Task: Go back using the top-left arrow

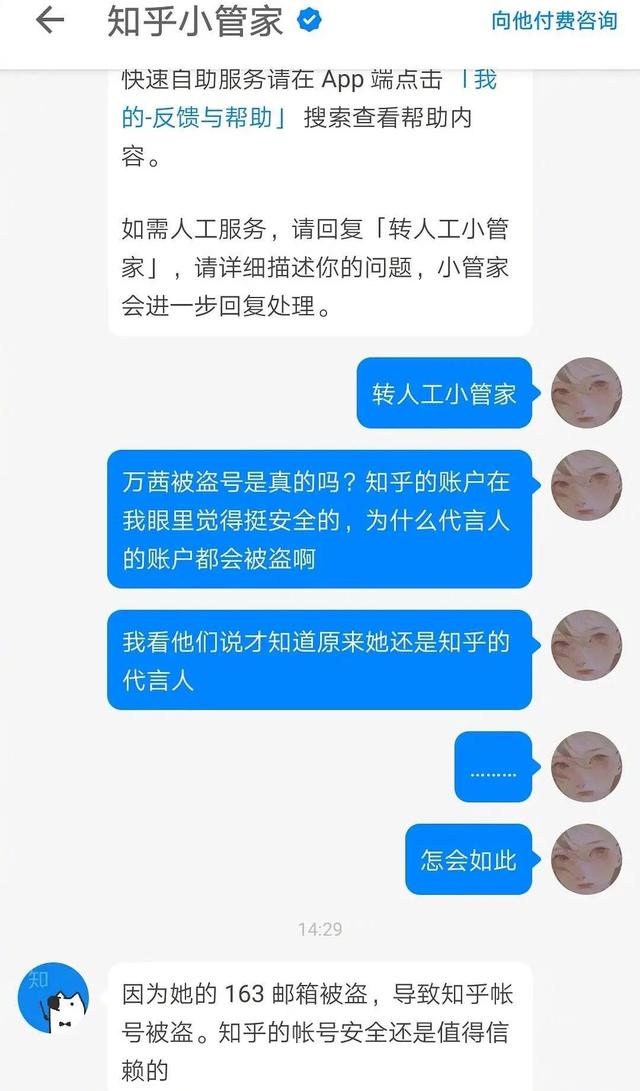Action: click(49, 21)
